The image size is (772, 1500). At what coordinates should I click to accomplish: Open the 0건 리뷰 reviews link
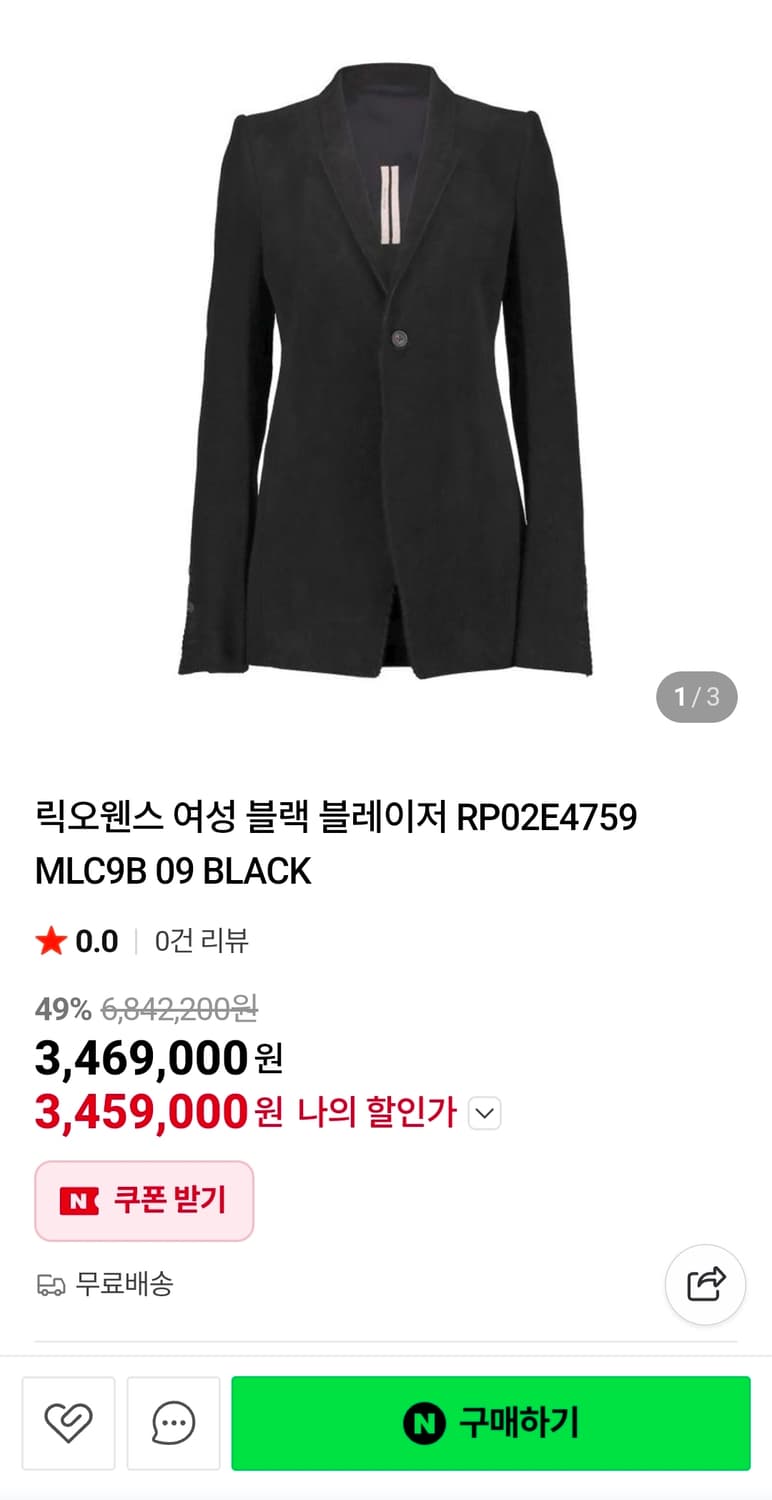click(201, 941)
